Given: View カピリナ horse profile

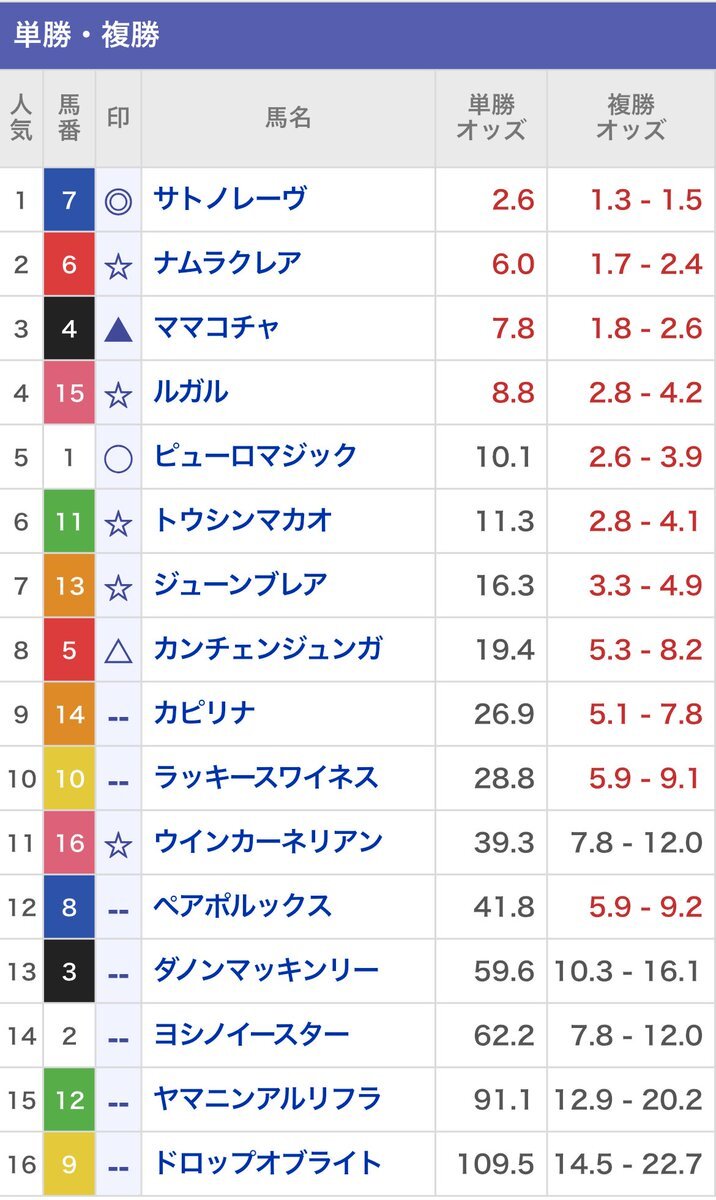Looking at the screenshot, I should (x=204, y=713).
